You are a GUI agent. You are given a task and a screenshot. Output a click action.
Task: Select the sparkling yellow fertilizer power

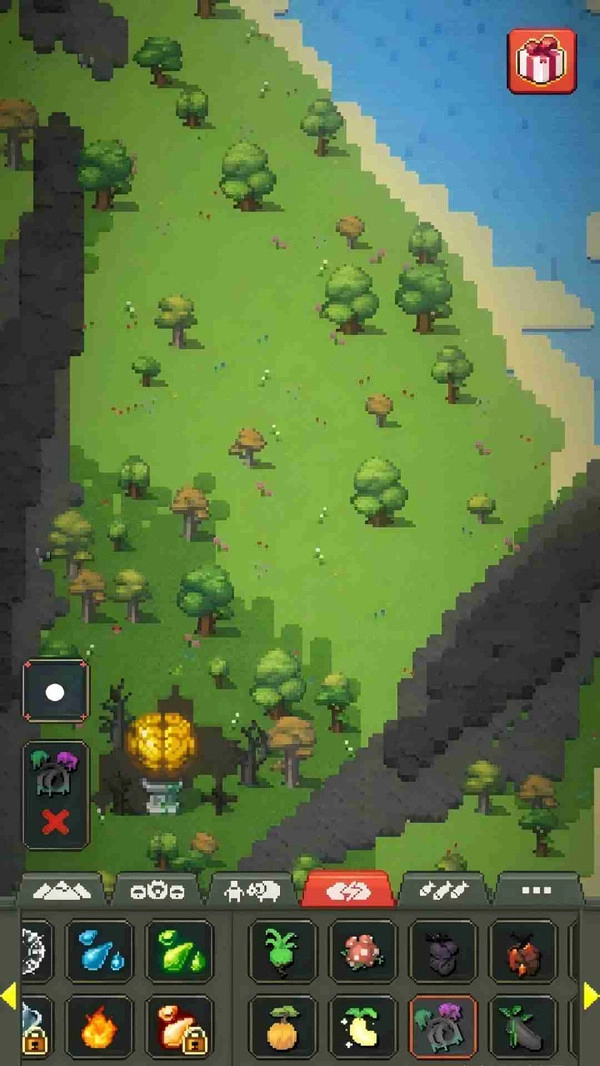(x=362, y=1027)
